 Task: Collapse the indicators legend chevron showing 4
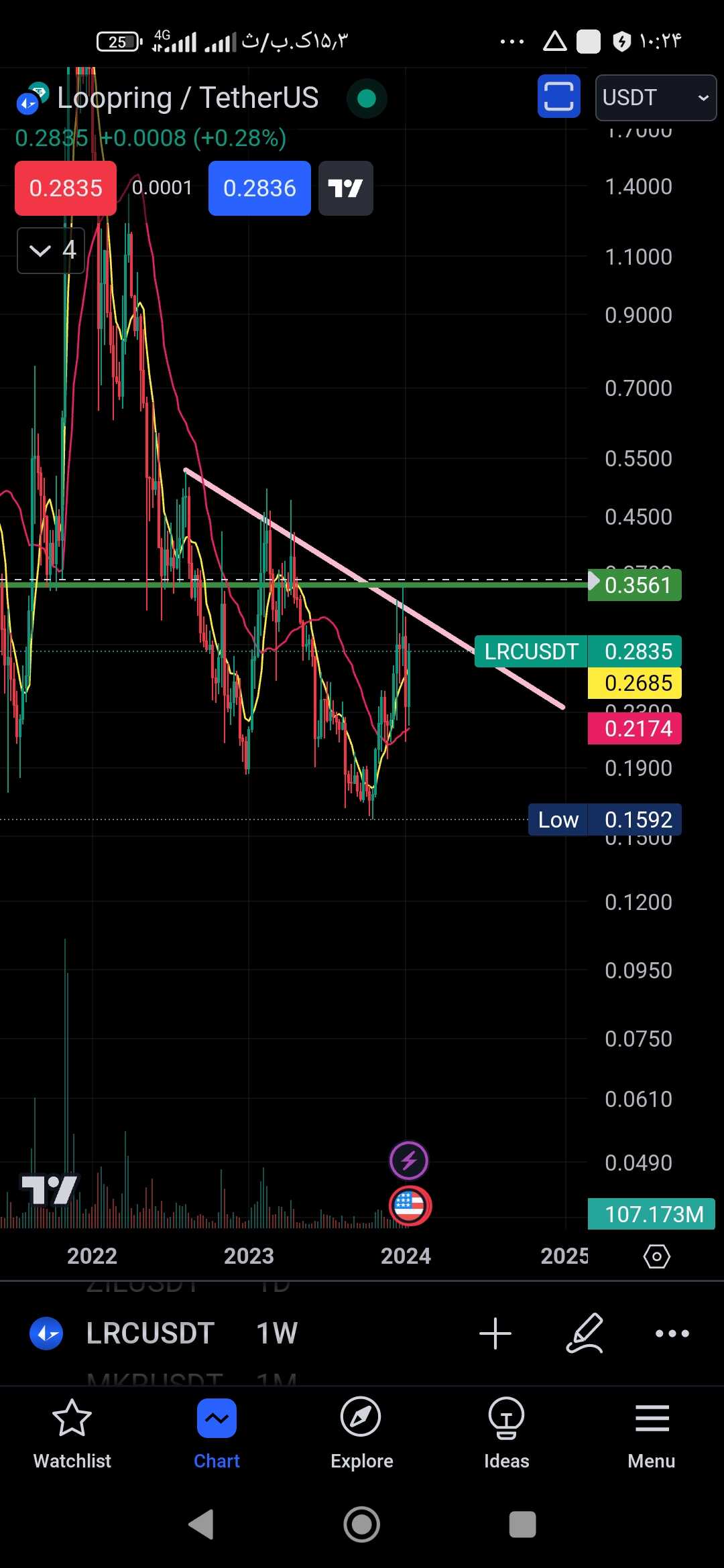(50, 250)
